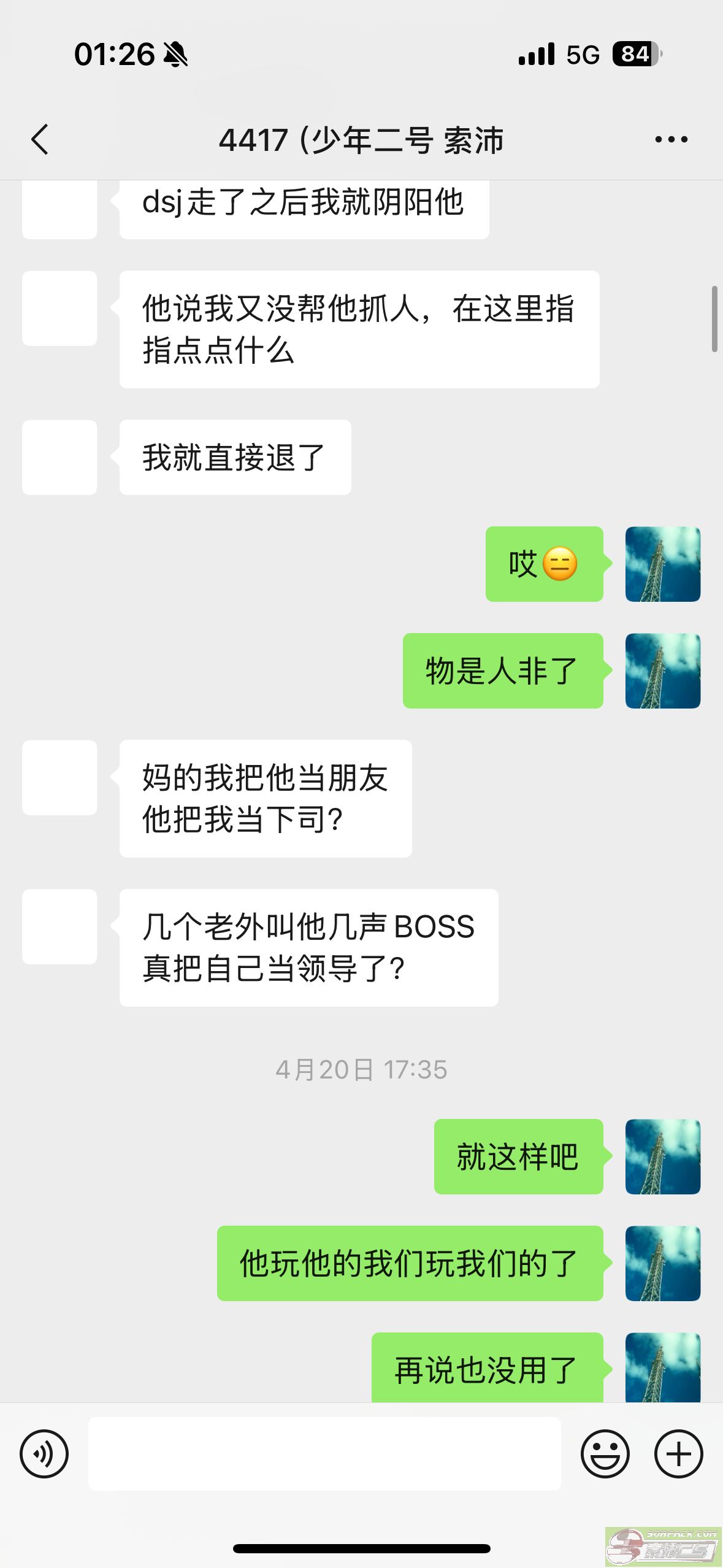This screenshot has width=723, height=1568.
Task: Open the chat's three-dot menu
Action: tap(671, 140)
